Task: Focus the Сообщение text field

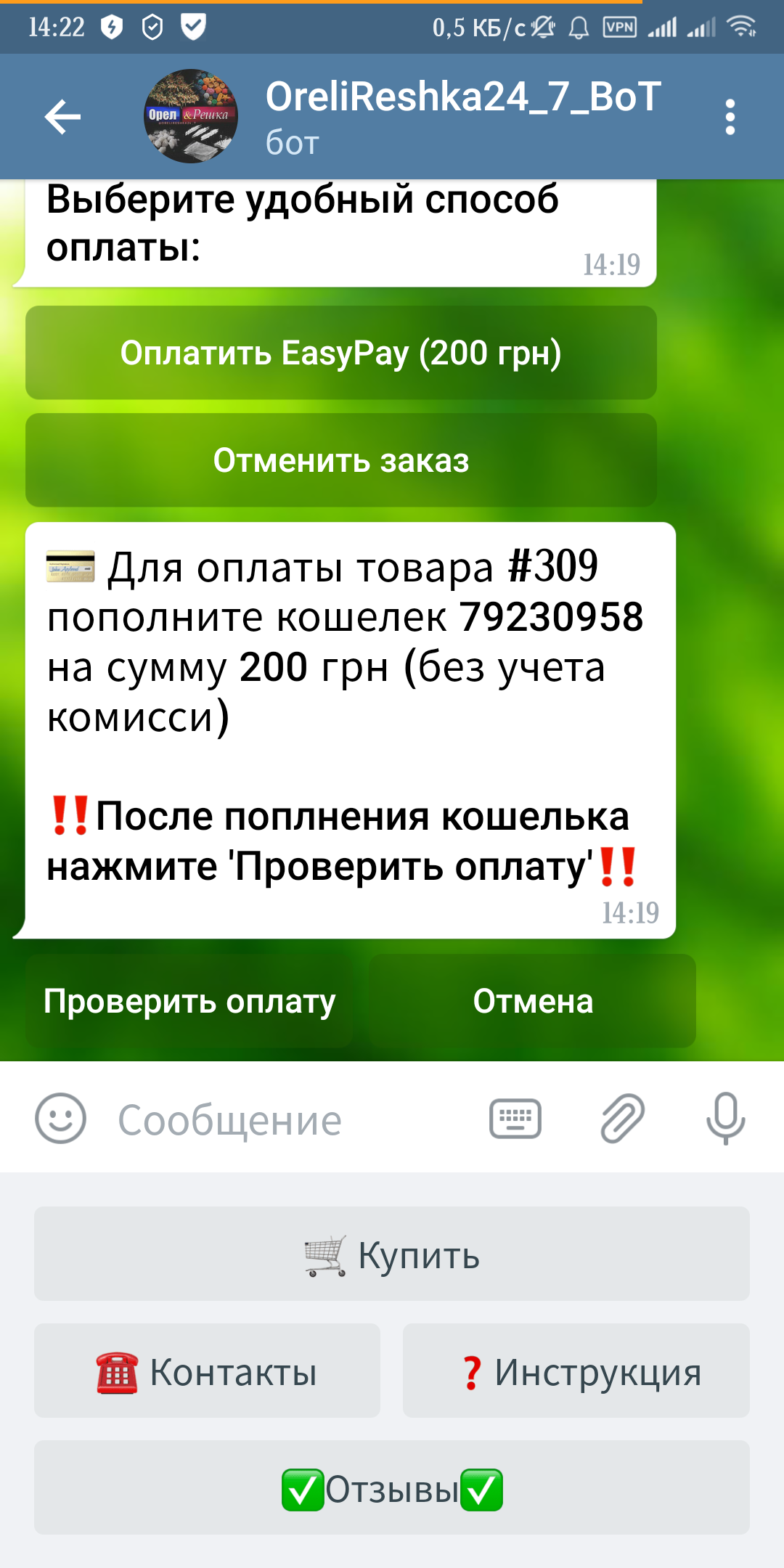Action: [290, 1119]
